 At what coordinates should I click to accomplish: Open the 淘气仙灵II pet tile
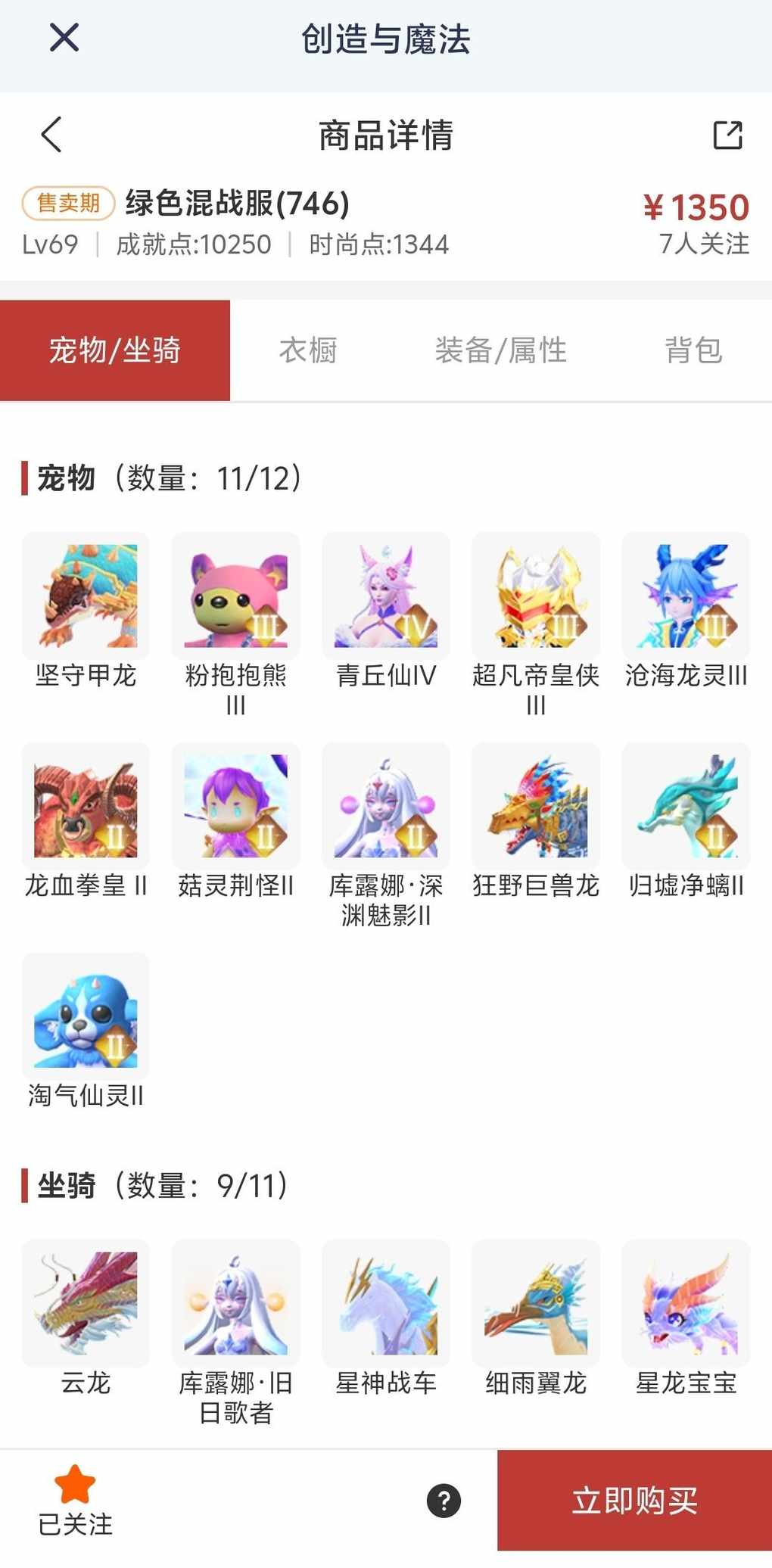(86, 1016)
